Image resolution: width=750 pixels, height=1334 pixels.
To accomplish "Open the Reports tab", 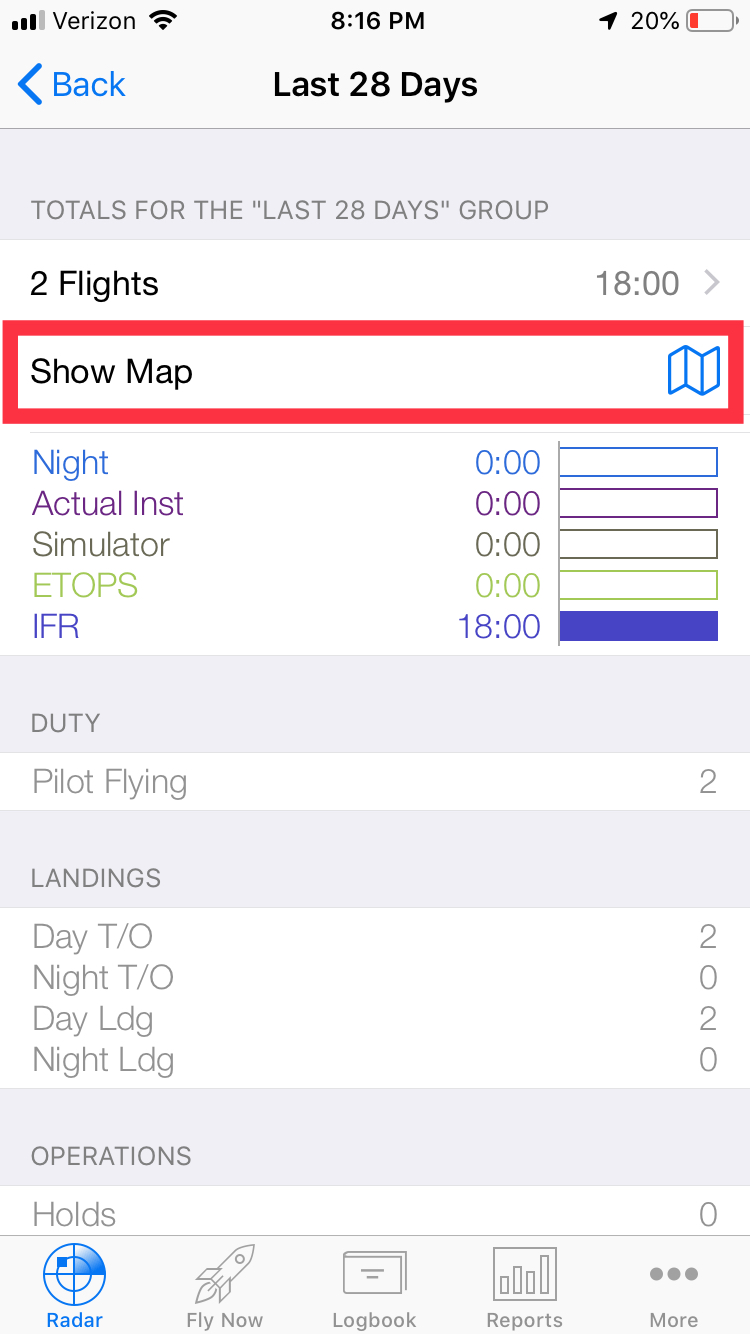I will 525,1286.
